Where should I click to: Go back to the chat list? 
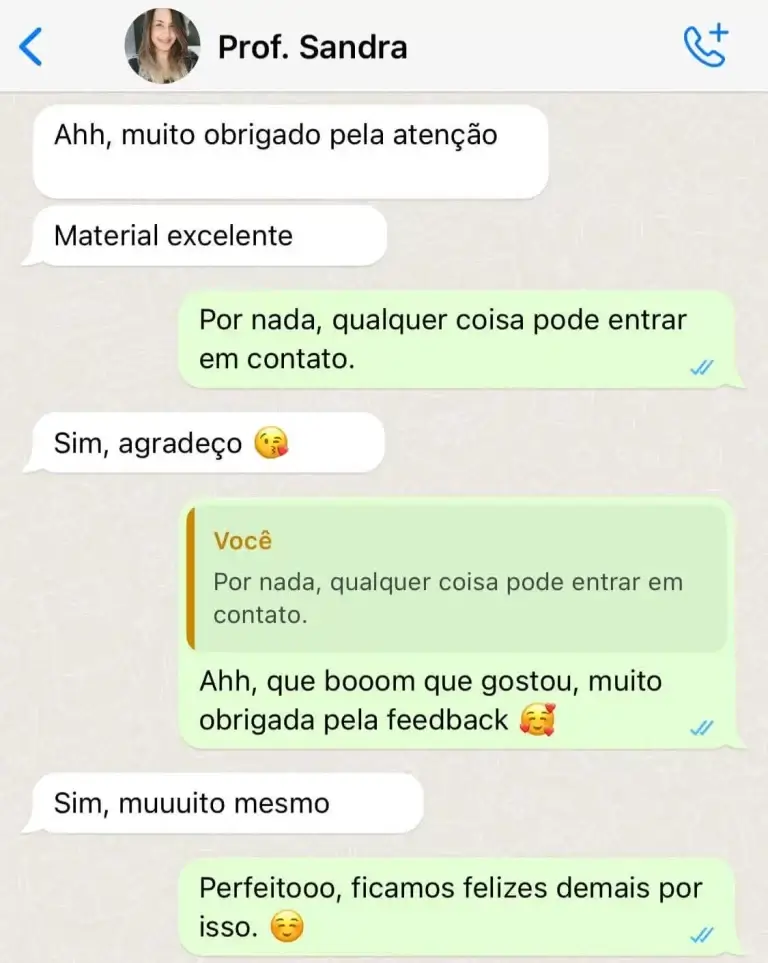pyautogui.click(x=32, y=47)
